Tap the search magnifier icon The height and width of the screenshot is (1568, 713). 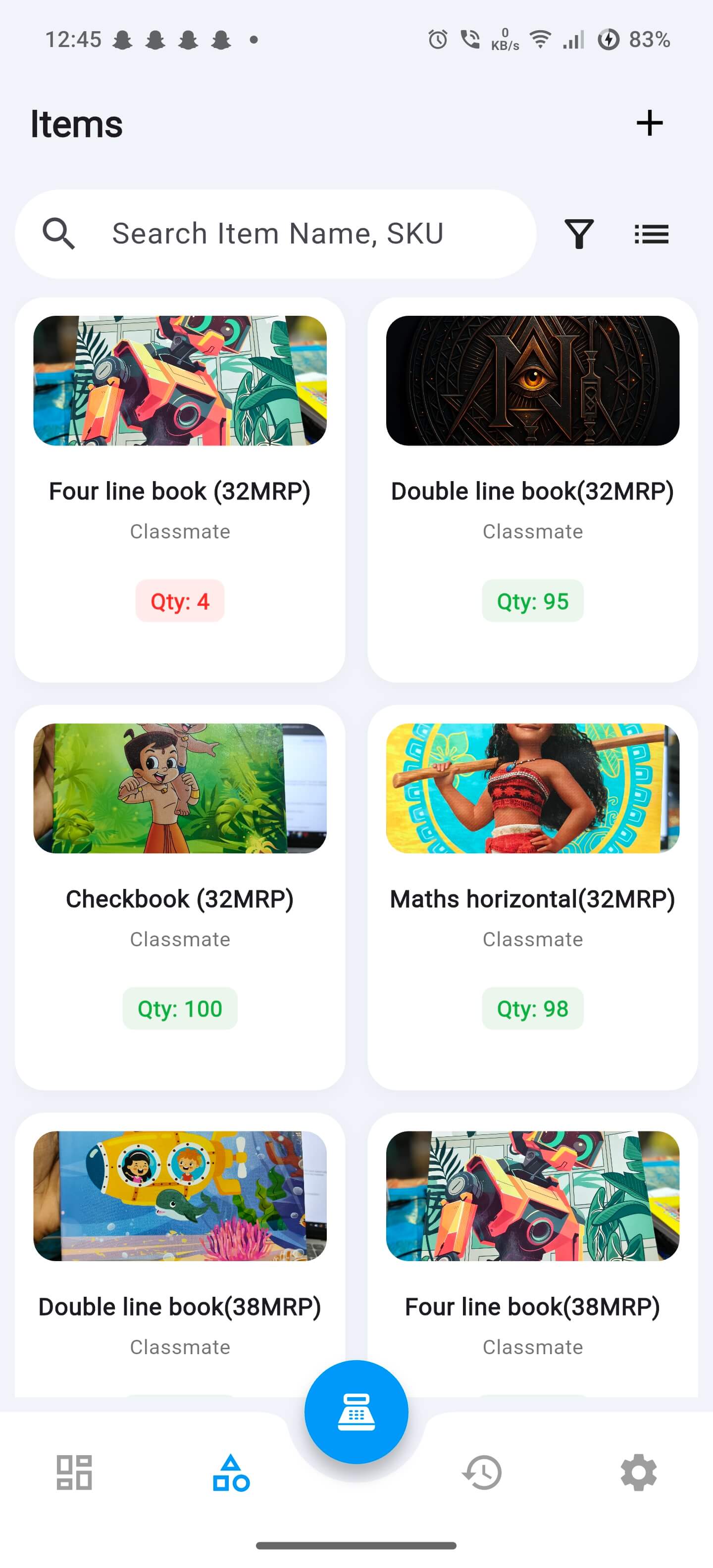58,233
